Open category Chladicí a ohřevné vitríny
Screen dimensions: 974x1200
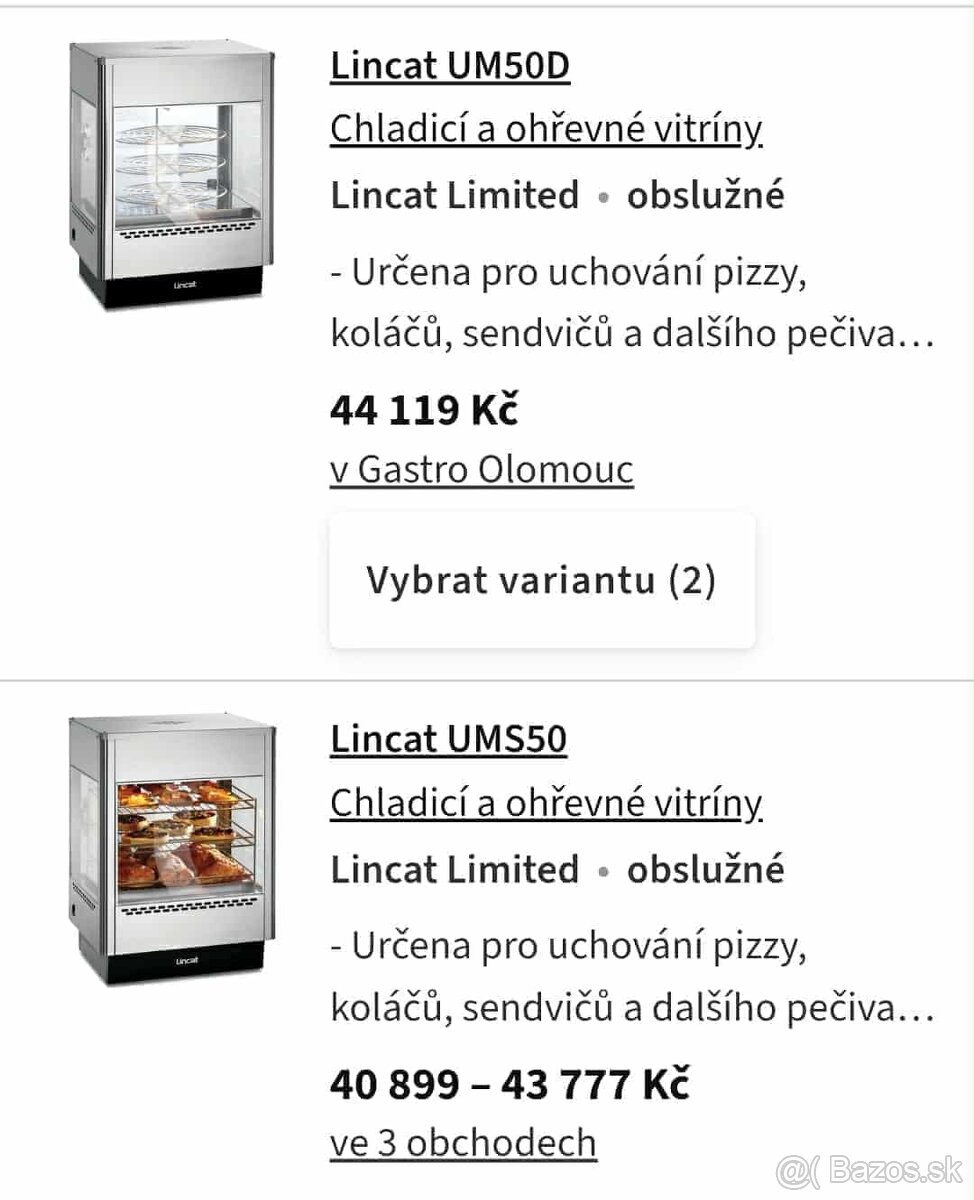click(x=546, y=128)
